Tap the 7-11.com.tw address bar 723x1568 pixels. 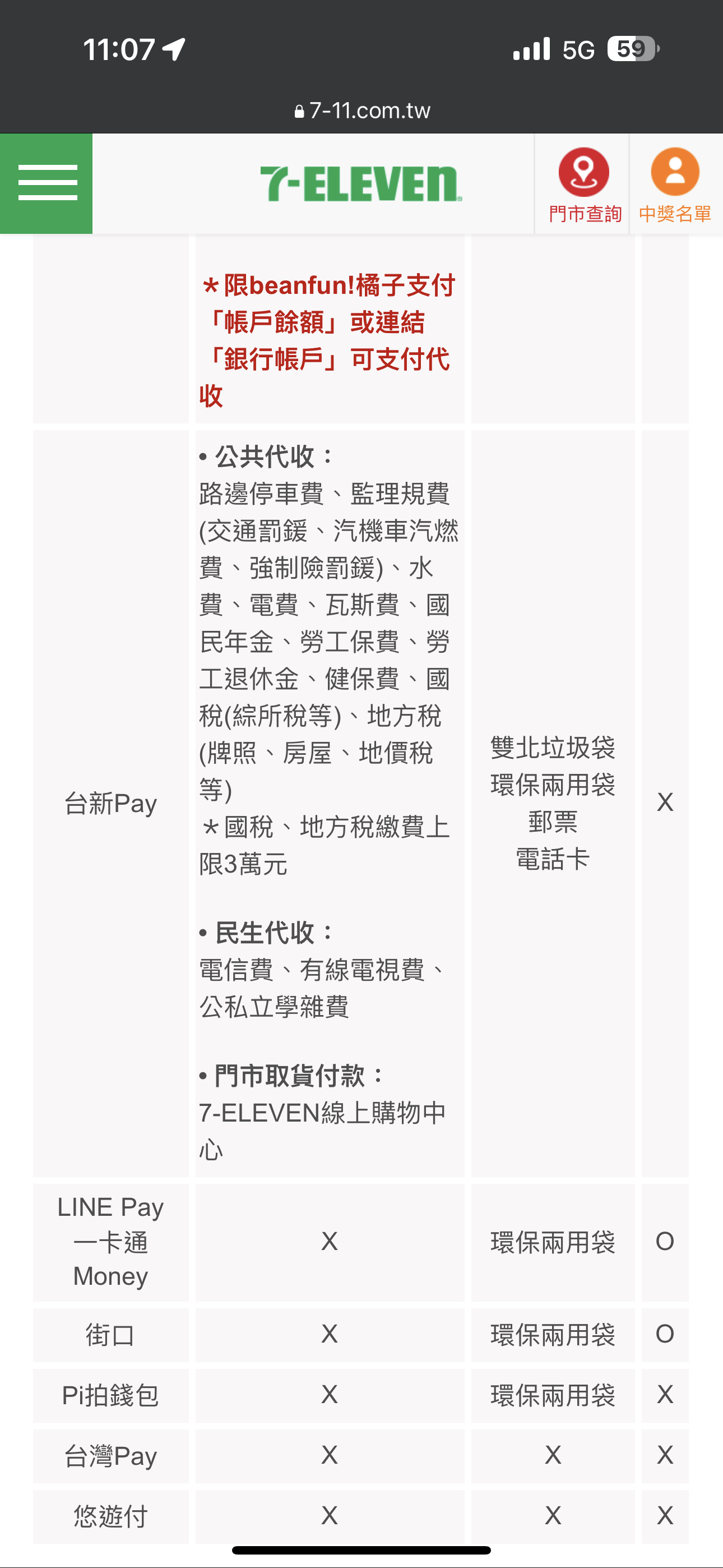[361, 111]
